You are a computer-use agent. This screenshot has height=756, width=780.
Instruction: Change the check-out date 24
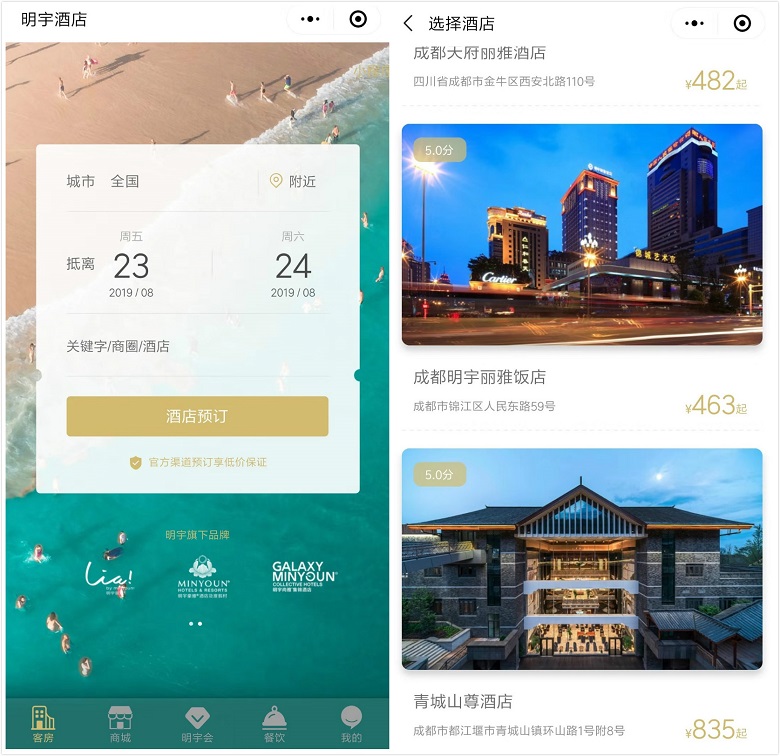click(293, 266)
